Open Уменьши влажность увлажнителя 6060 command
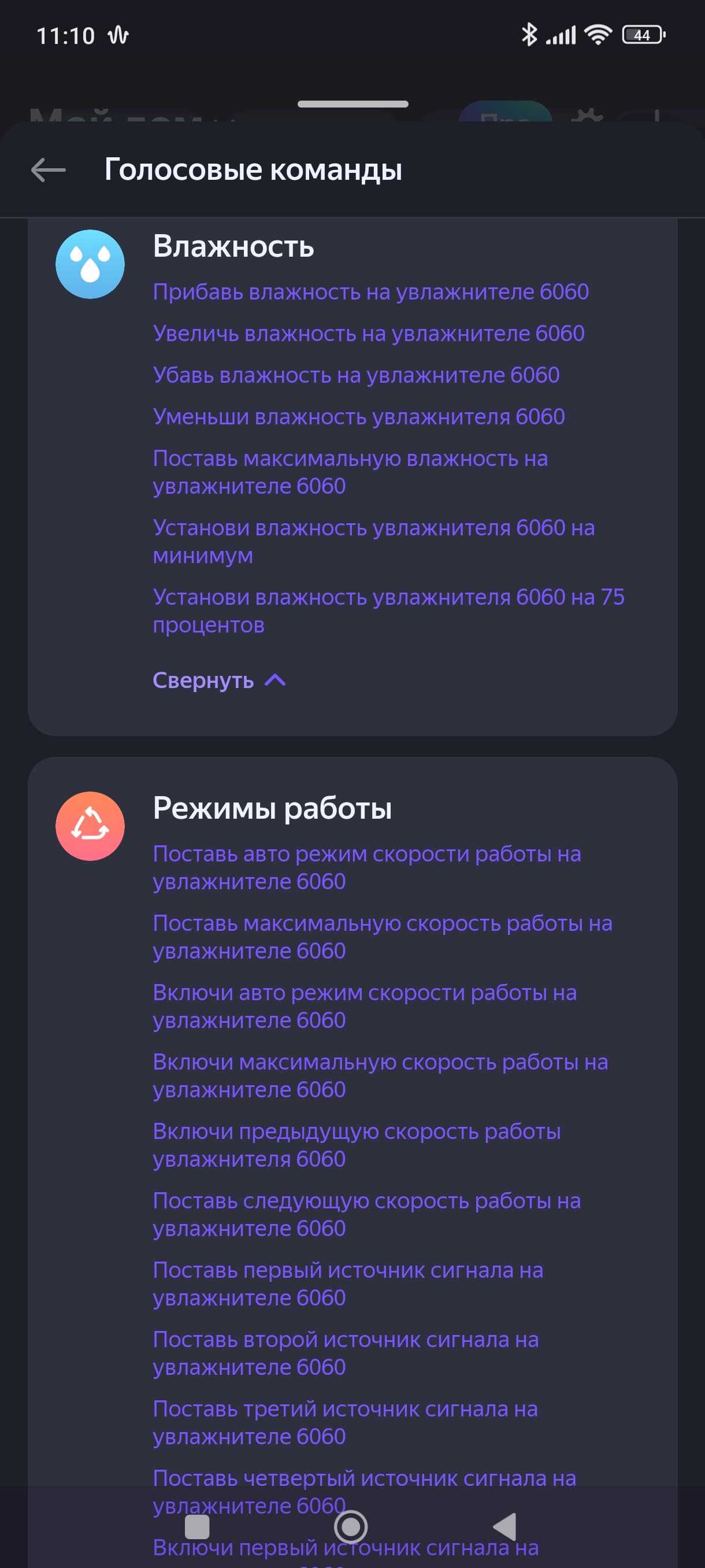The image size is (705, 1568). [x=358, y=417]
